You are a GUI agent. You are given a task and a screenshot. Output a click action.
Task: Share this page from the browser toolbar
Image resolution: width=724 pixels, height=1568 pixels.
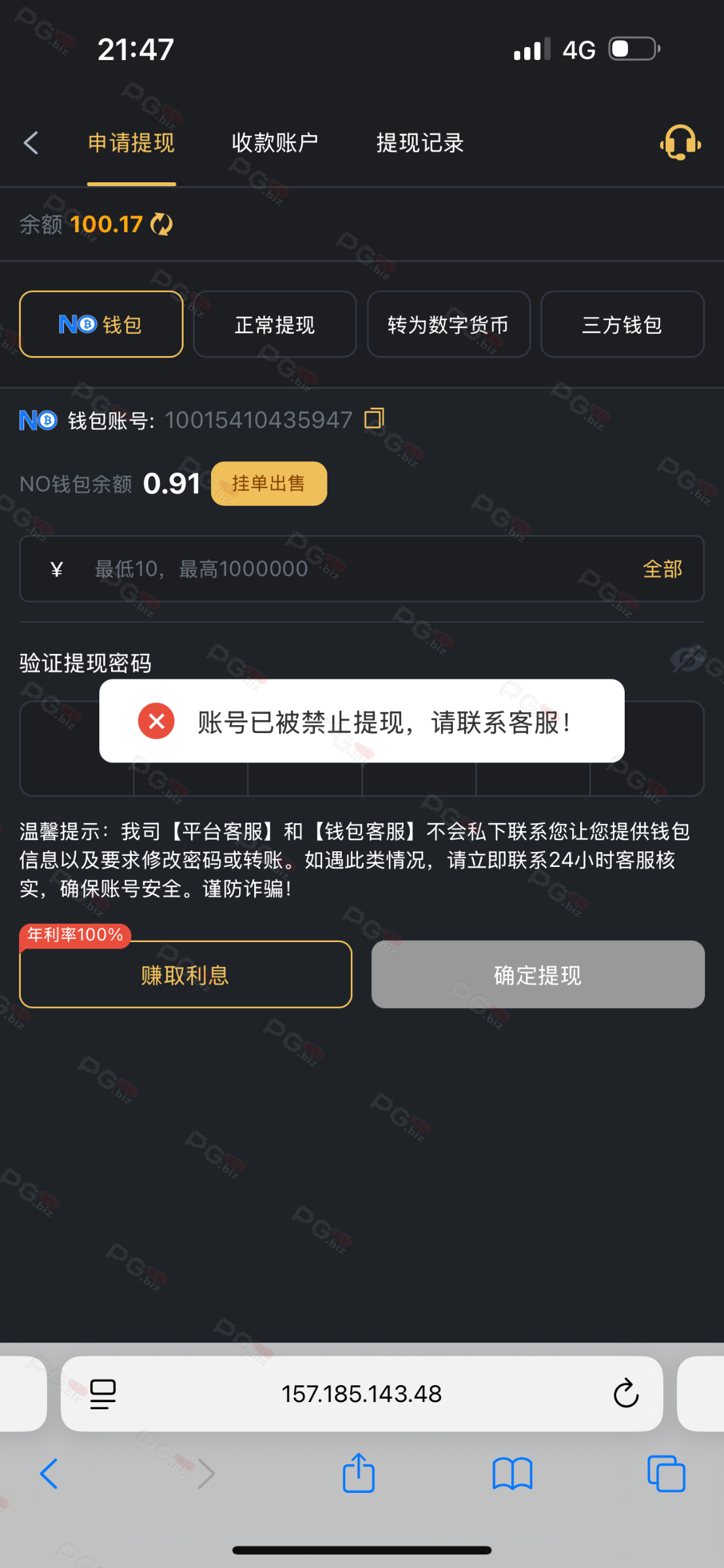(359, 1473)
